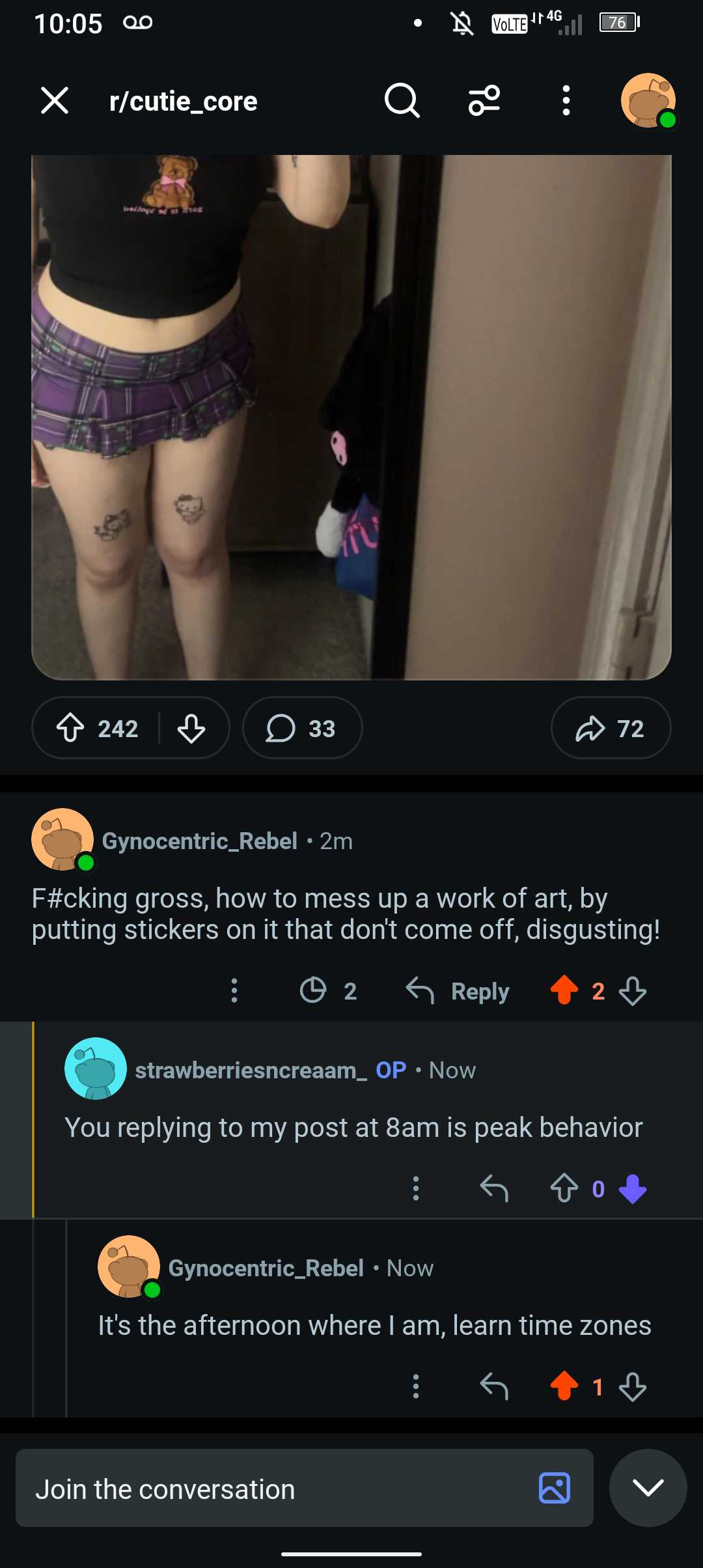Downvote the 'F#cking gross' comment
This screenshot has height=1568, width=703.
point(633,991)
